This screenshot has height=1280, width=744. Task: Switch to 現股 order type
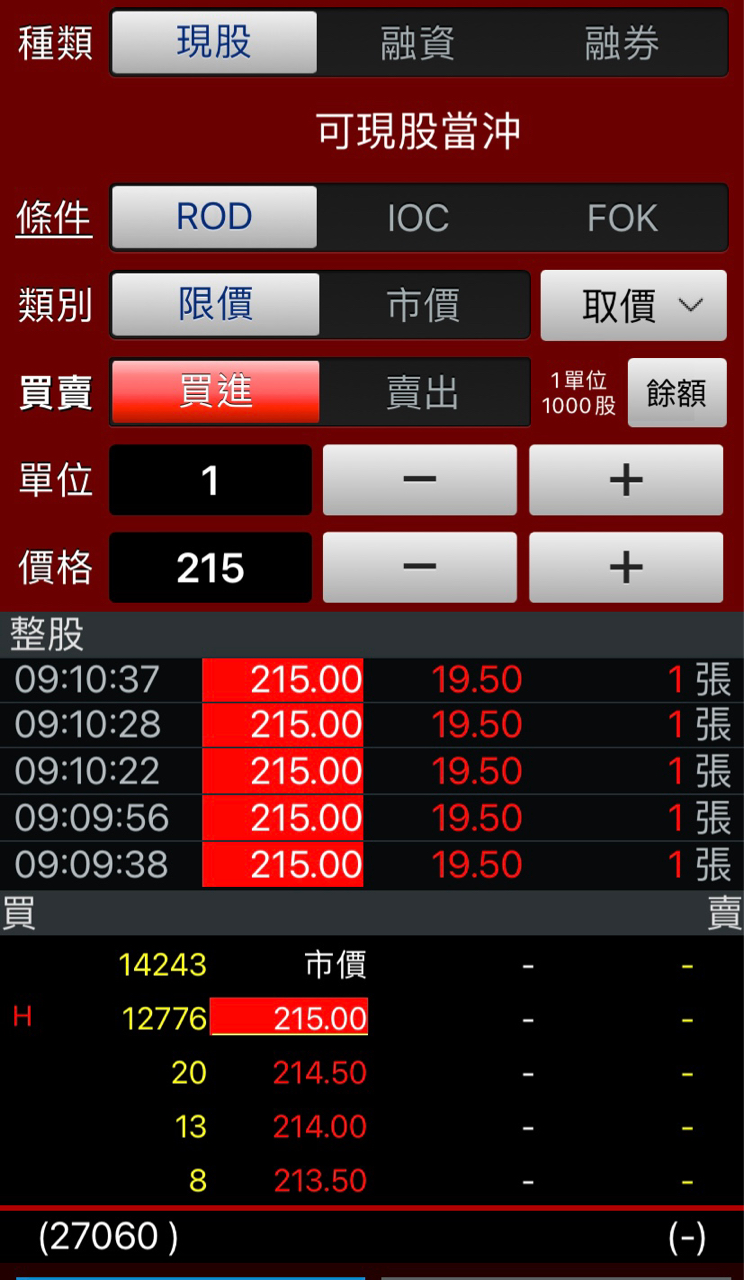(214, 43)
